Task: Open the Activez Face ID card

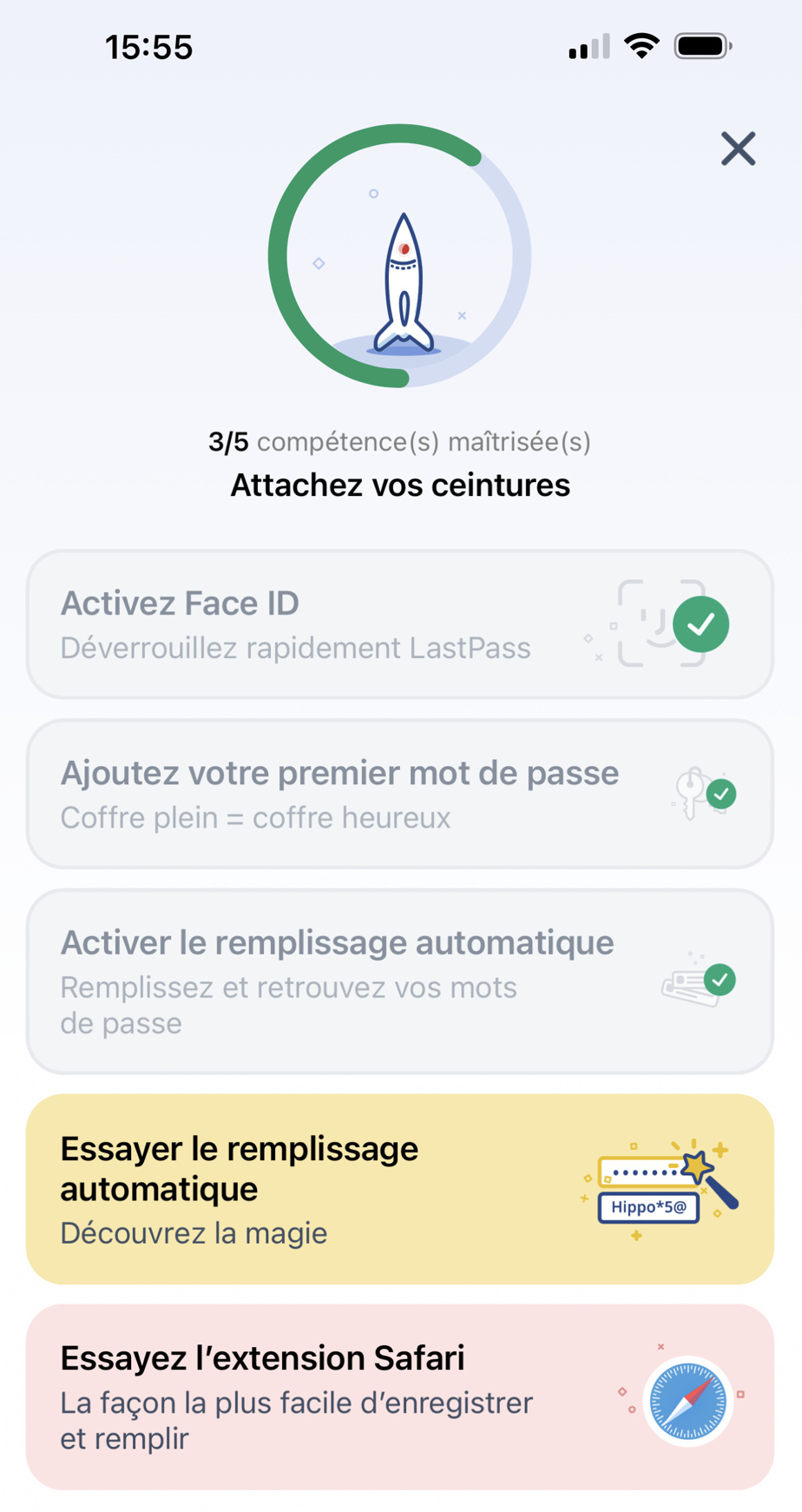Action: pos(400,624)
